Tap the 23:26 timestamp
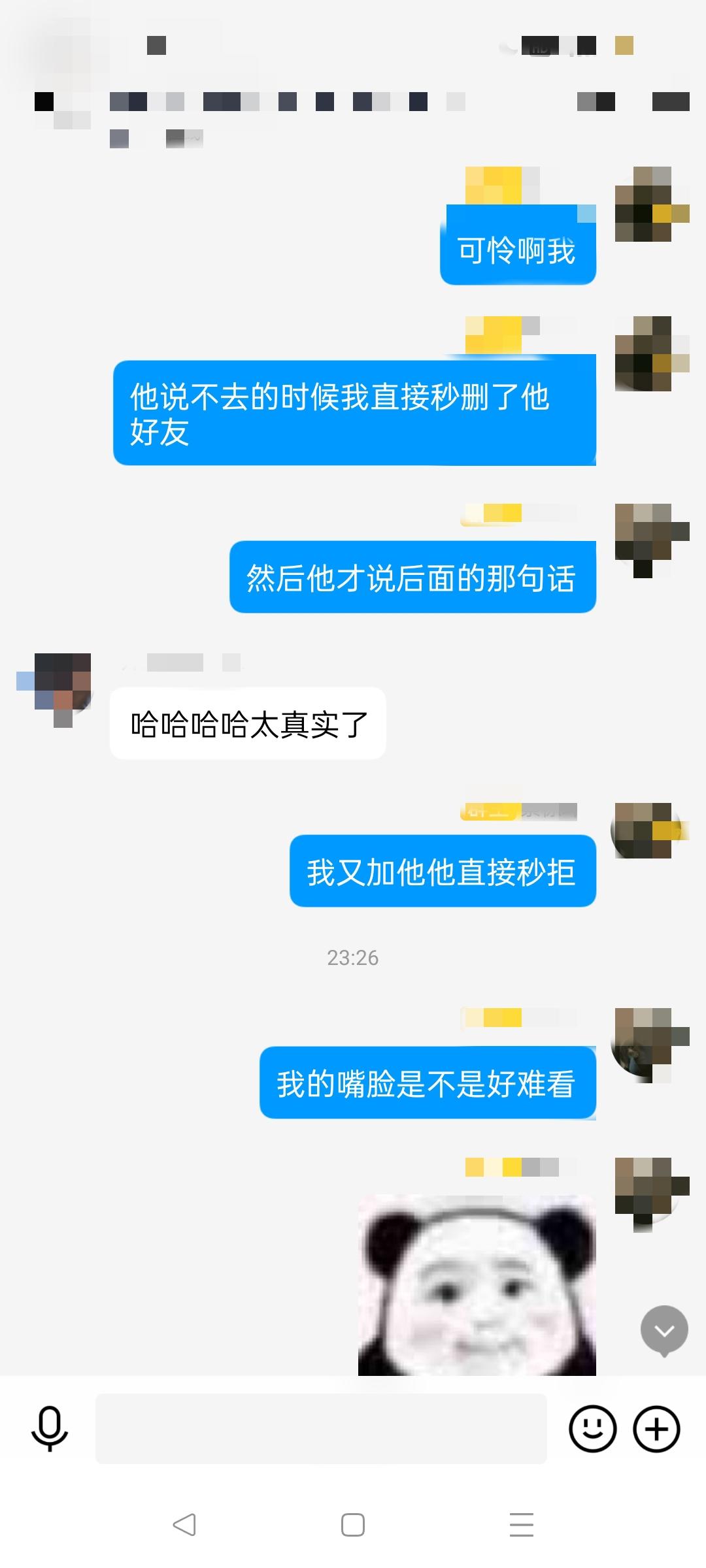Image resolution: width=706 pixels, height=1568 pixels. coord(352,958)
